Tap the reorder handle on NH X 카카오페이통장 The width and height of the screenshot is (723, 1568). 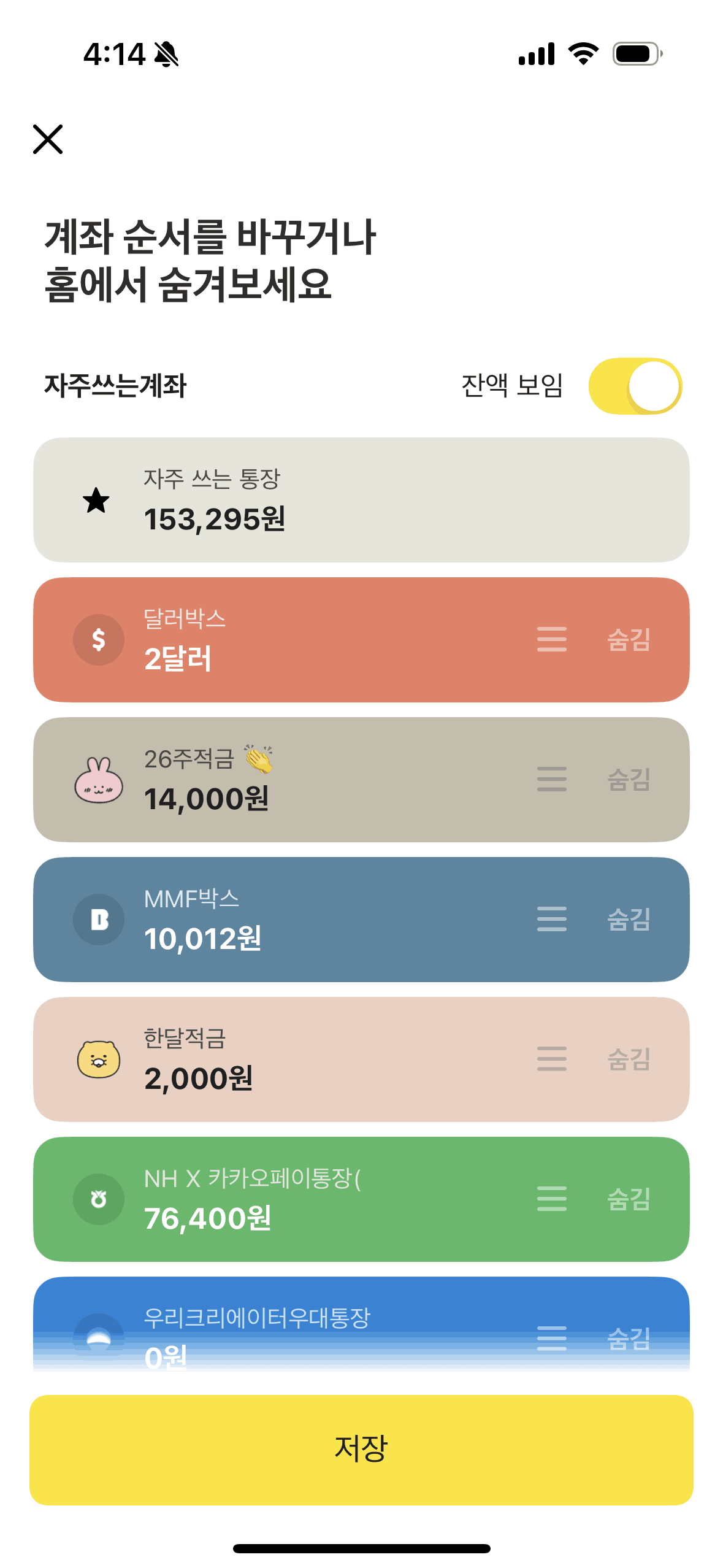551,1199
